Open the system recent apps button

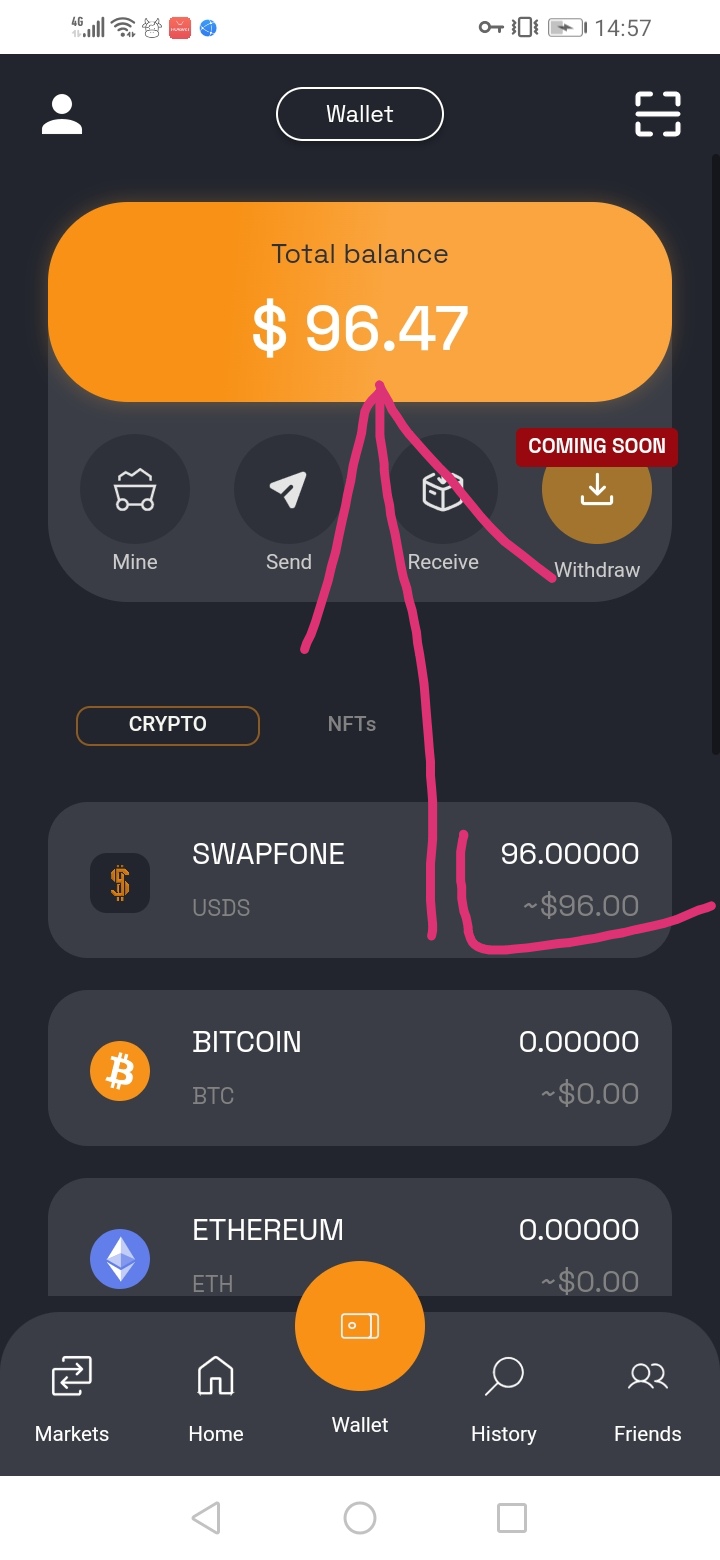click(x=512, y=1518)
